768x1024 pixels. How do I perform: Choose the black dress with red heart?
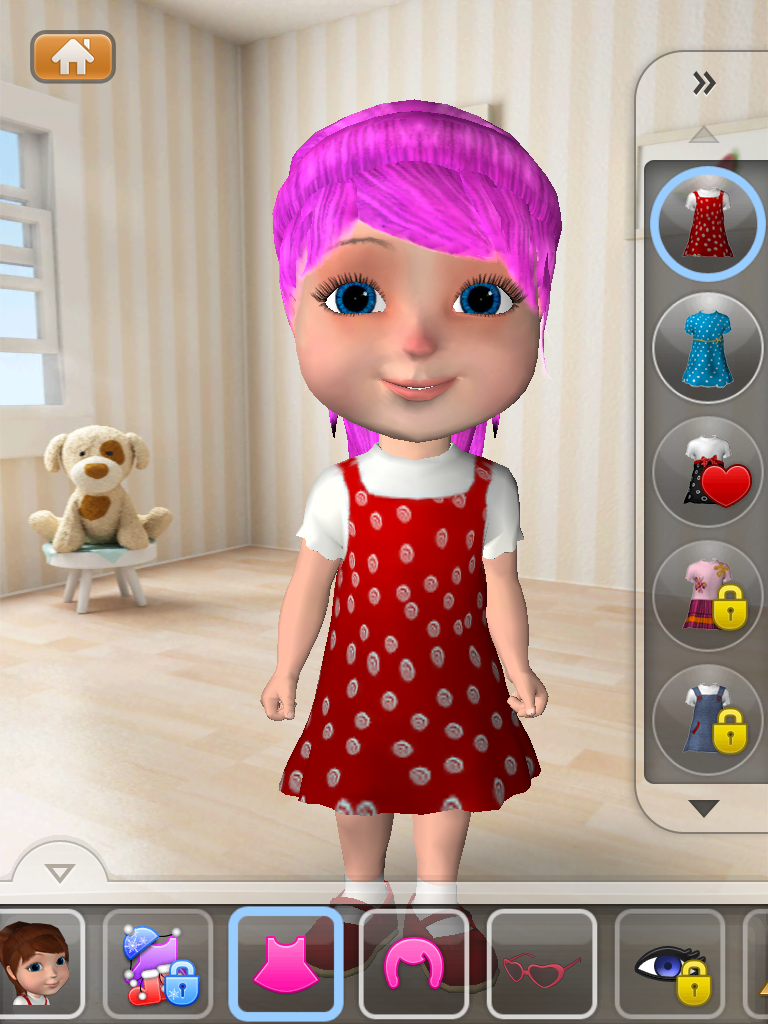pyautogui.click(x=707, y=472)
